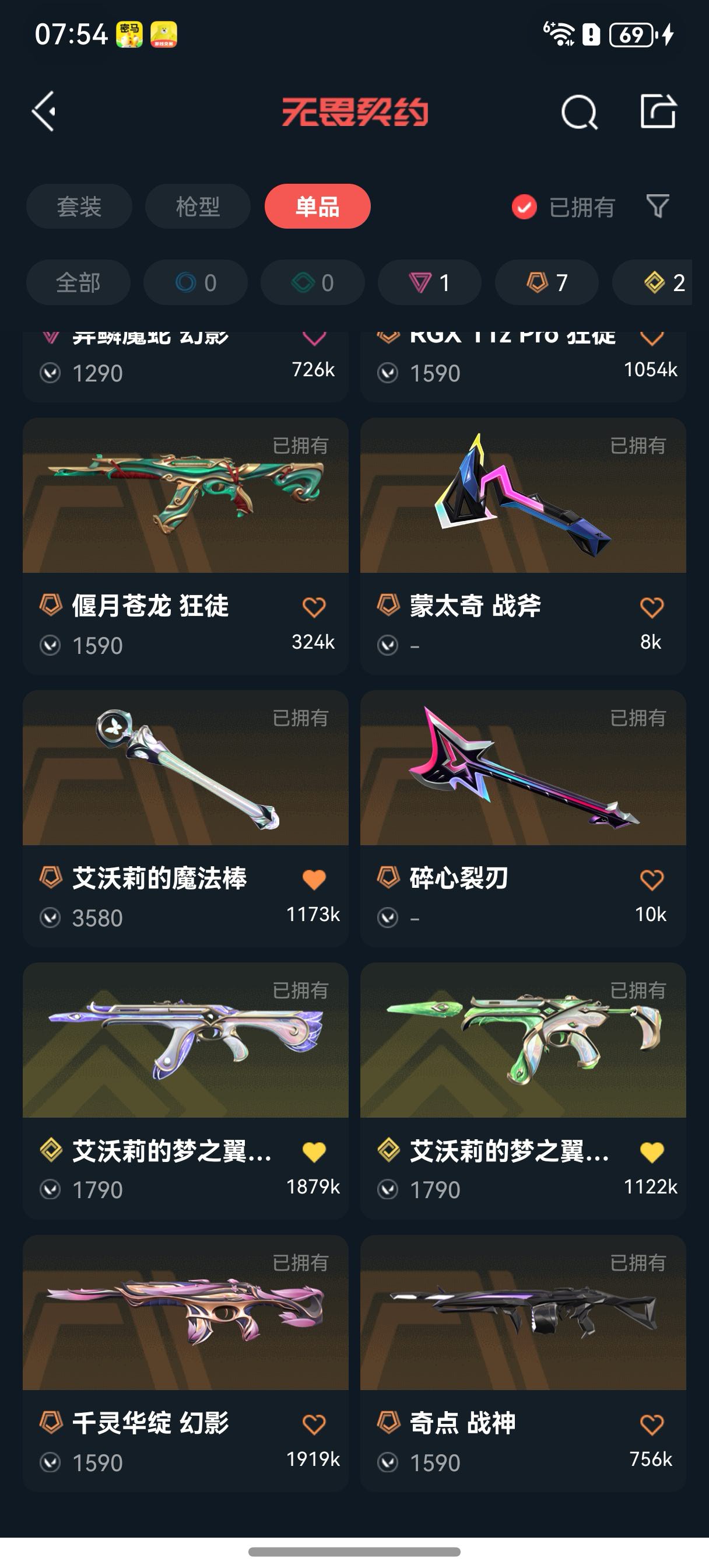709x1568 pixels.
Task: Filter by blue tier chip showing 0
Action: 195,282
